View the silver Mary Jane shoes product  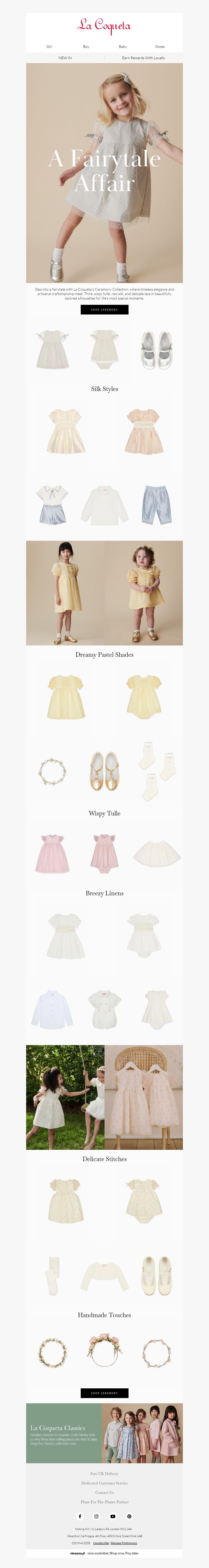click(x=156, y=349)
